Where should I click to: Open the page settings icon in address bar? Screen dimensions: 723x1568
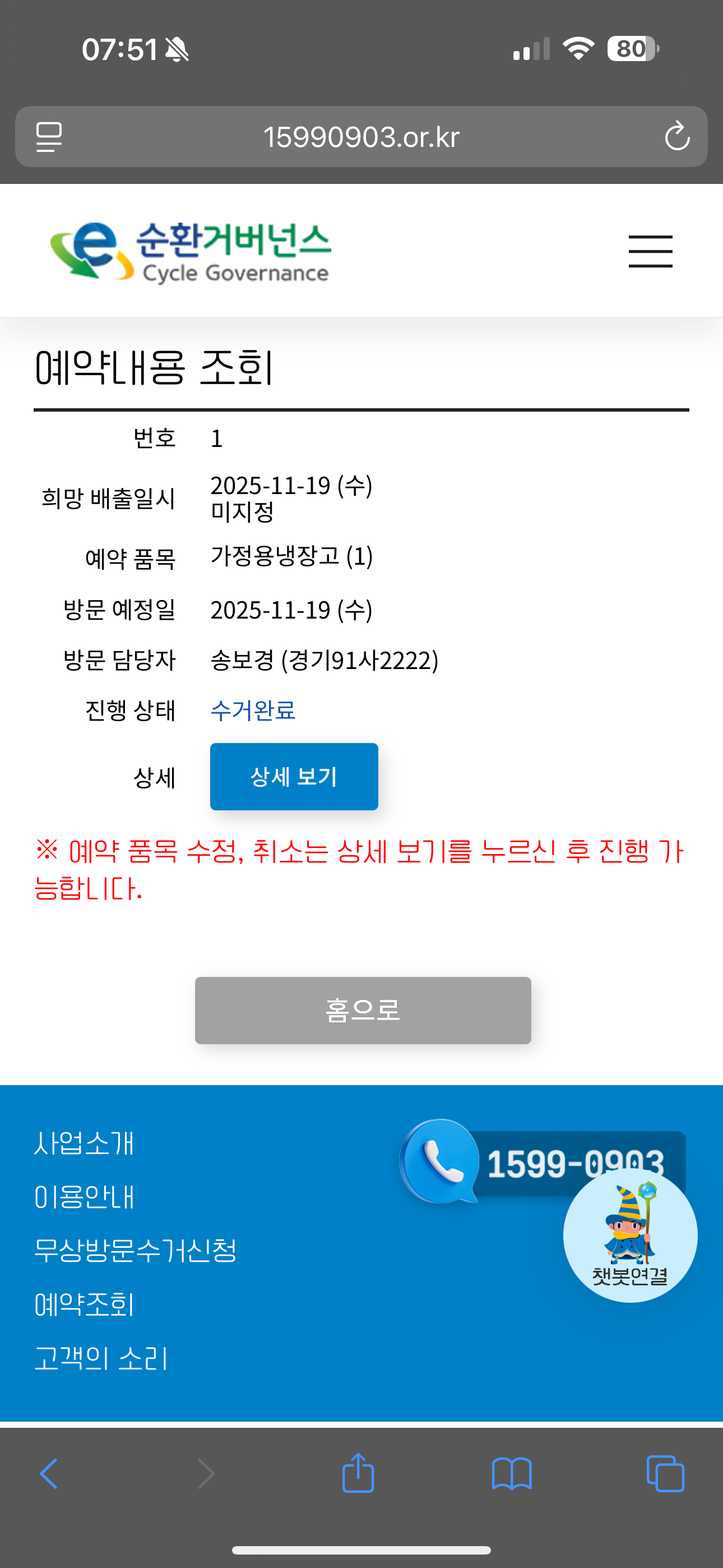point(49,136)
